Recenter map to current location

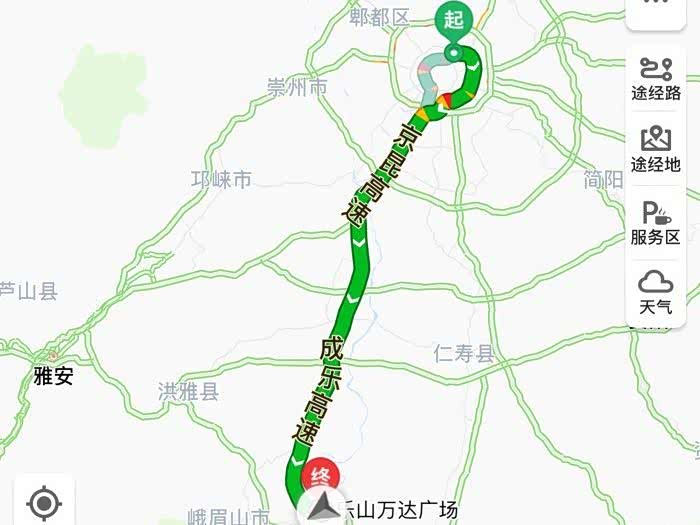click(x=43, y=503)
